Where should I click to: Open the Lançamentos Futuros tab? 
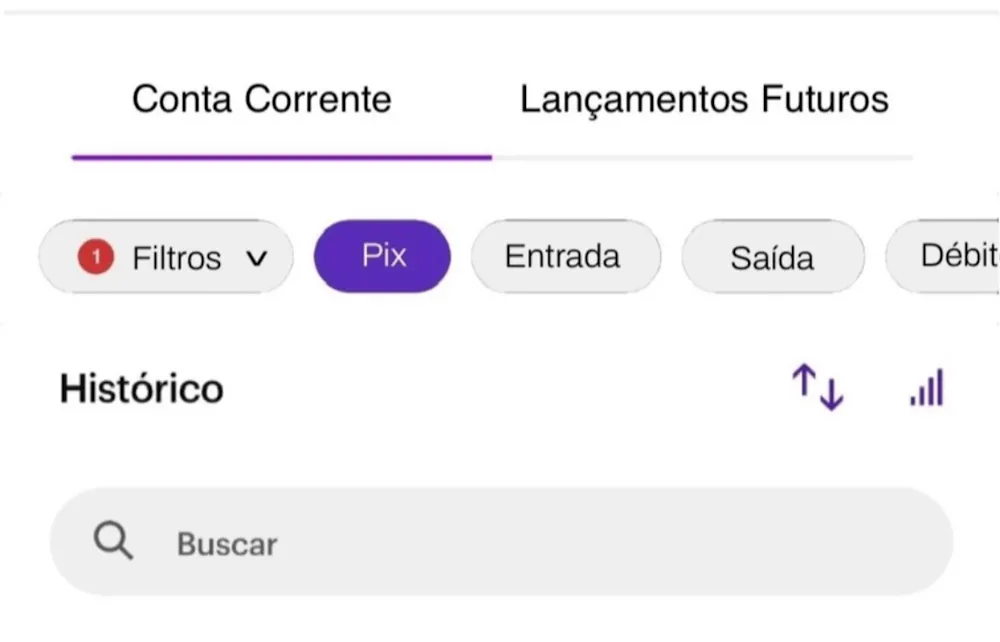point(704,100)
